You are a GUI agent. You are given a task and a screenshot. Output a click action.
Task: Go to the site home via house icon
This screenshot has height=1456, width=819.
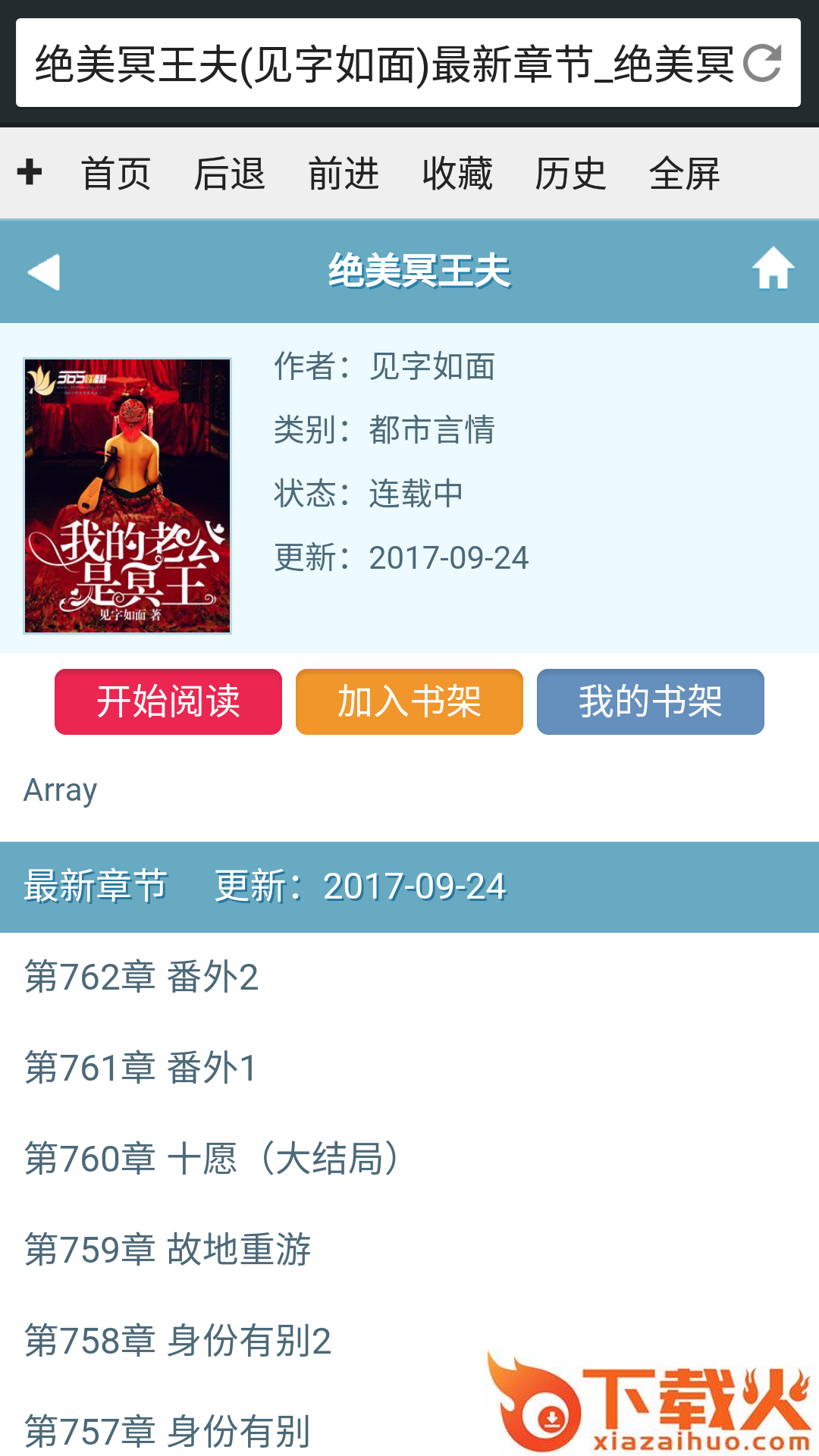[x=773, y=269]
